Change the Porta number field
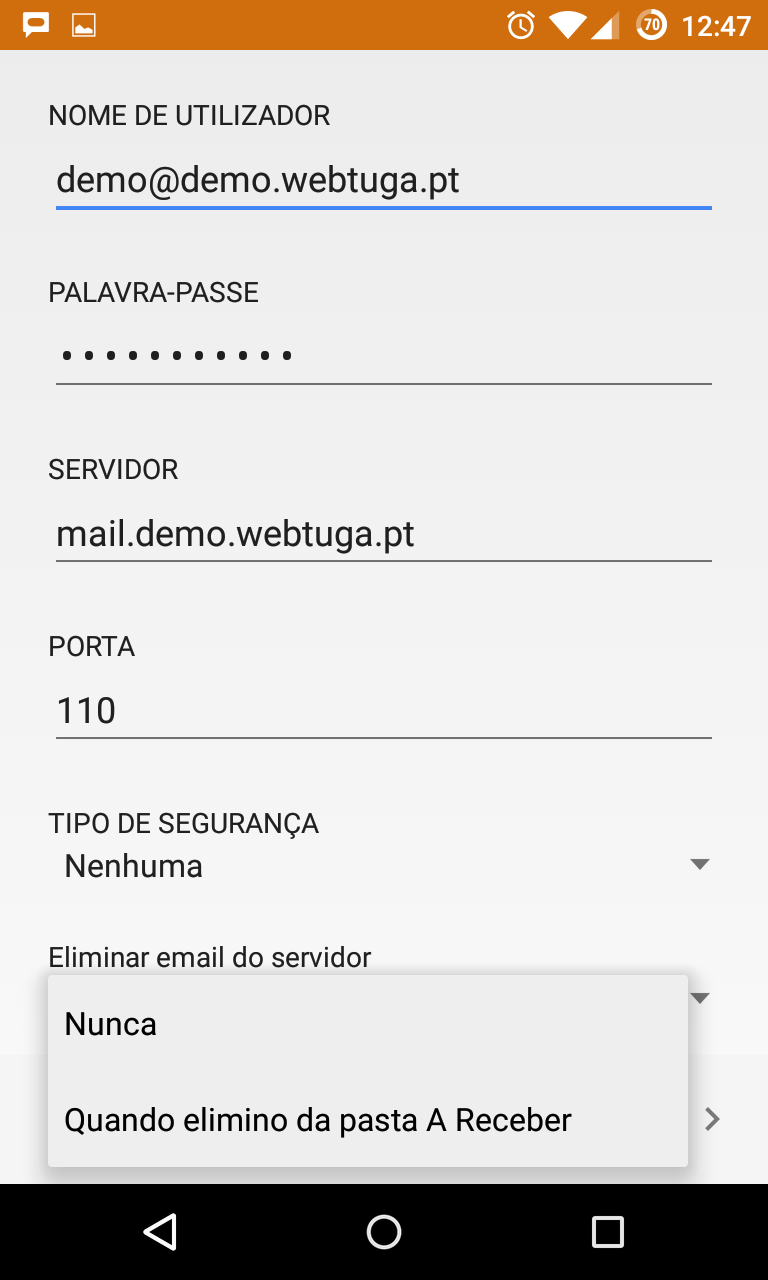Viewport: 768px width, 1280px height. tap(383, 711)
